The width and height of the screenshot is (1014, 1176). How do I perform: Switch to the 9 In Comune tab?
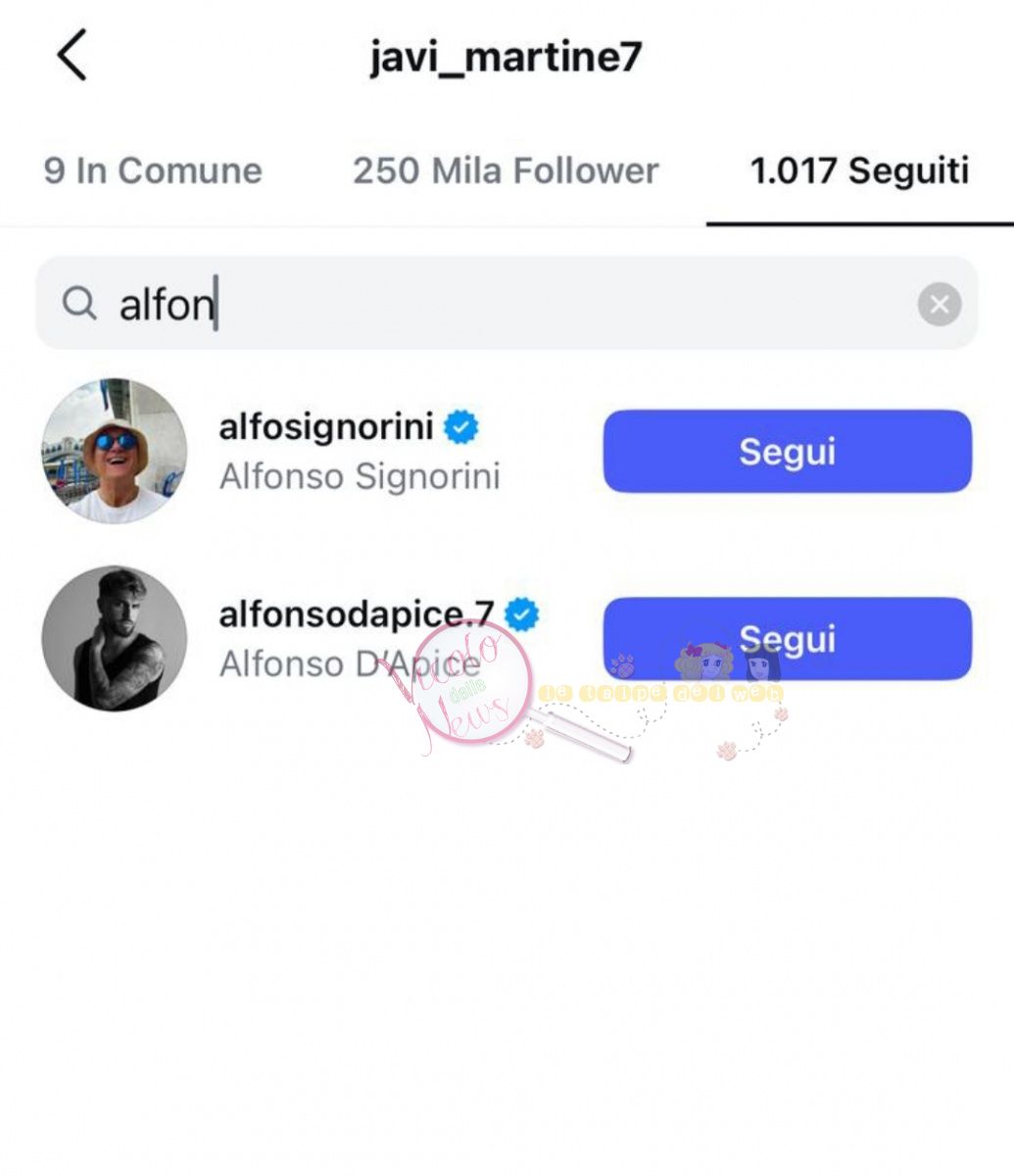coord(153,171)
